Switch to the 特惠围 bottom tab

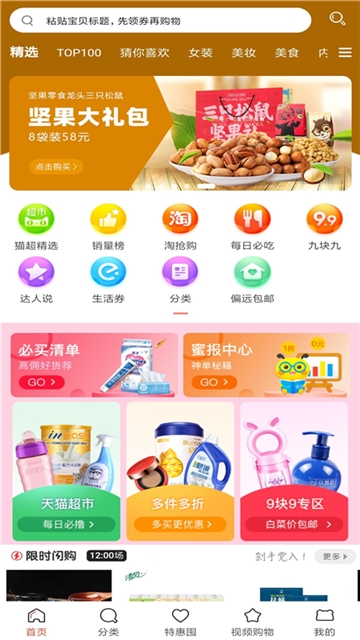point(180,622)
